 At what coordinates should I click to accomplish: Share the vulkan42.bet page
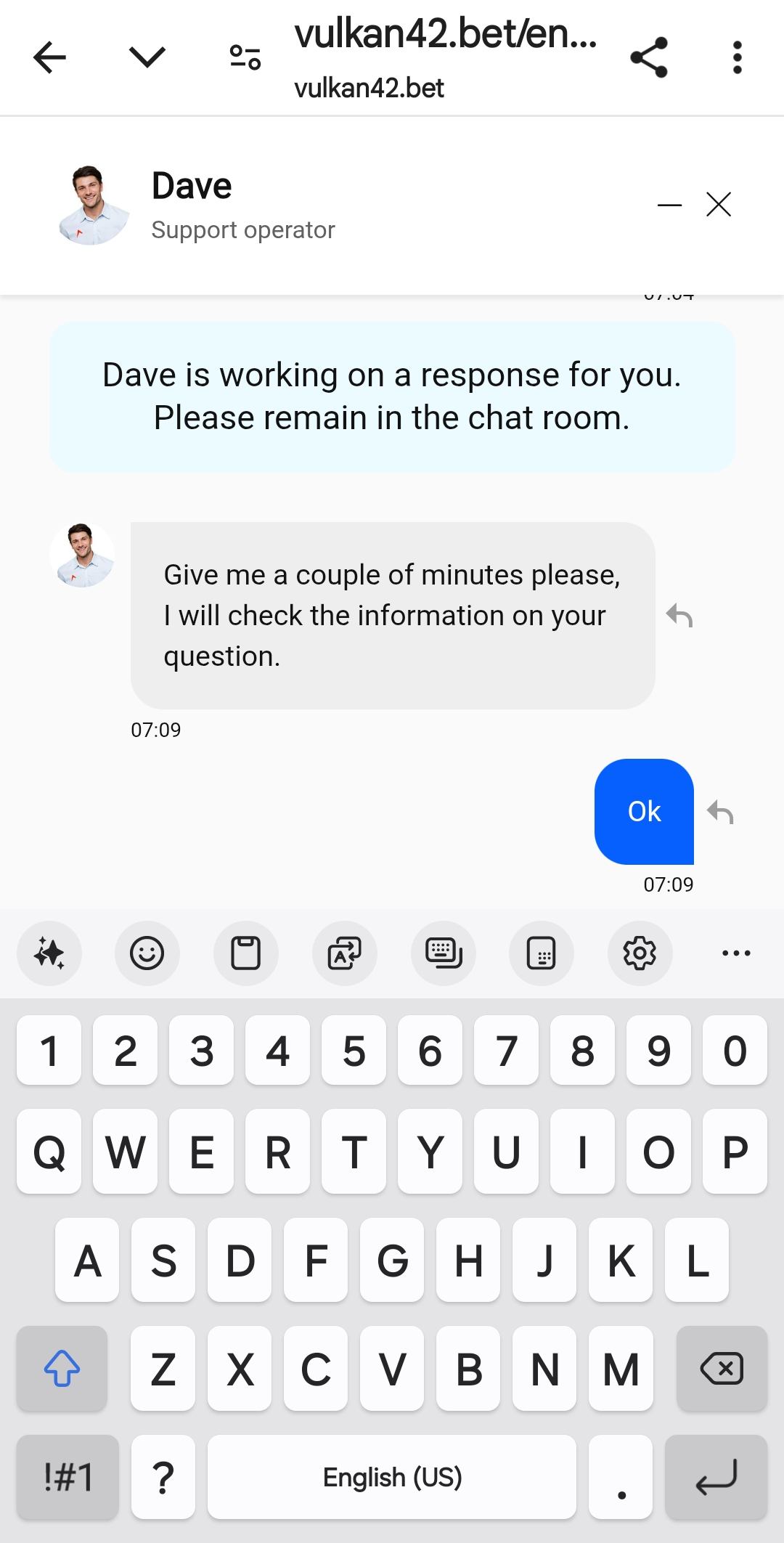pyautogui.click(x=649, y=57)
